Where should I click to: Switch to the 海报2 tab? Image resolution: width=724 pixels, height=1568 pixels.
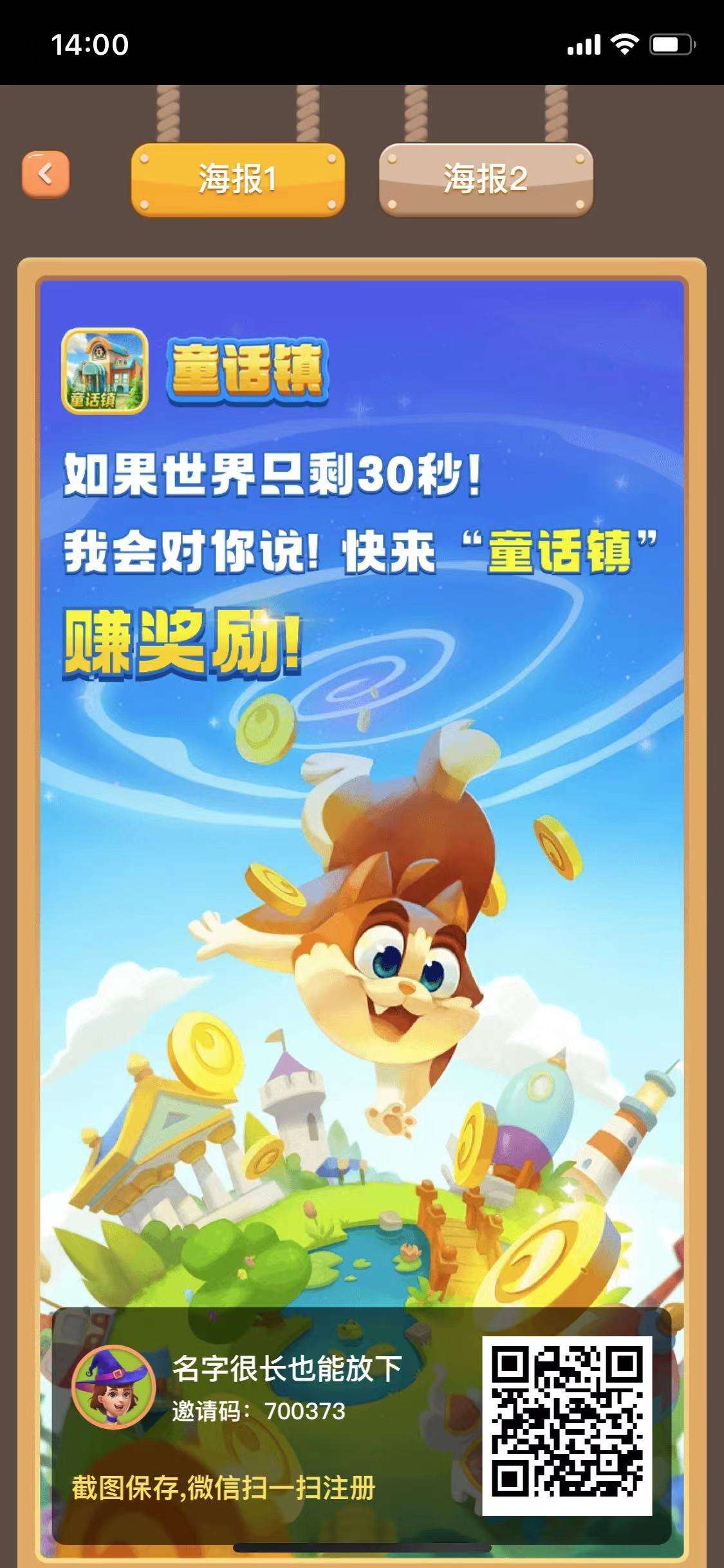click(485, 180)
